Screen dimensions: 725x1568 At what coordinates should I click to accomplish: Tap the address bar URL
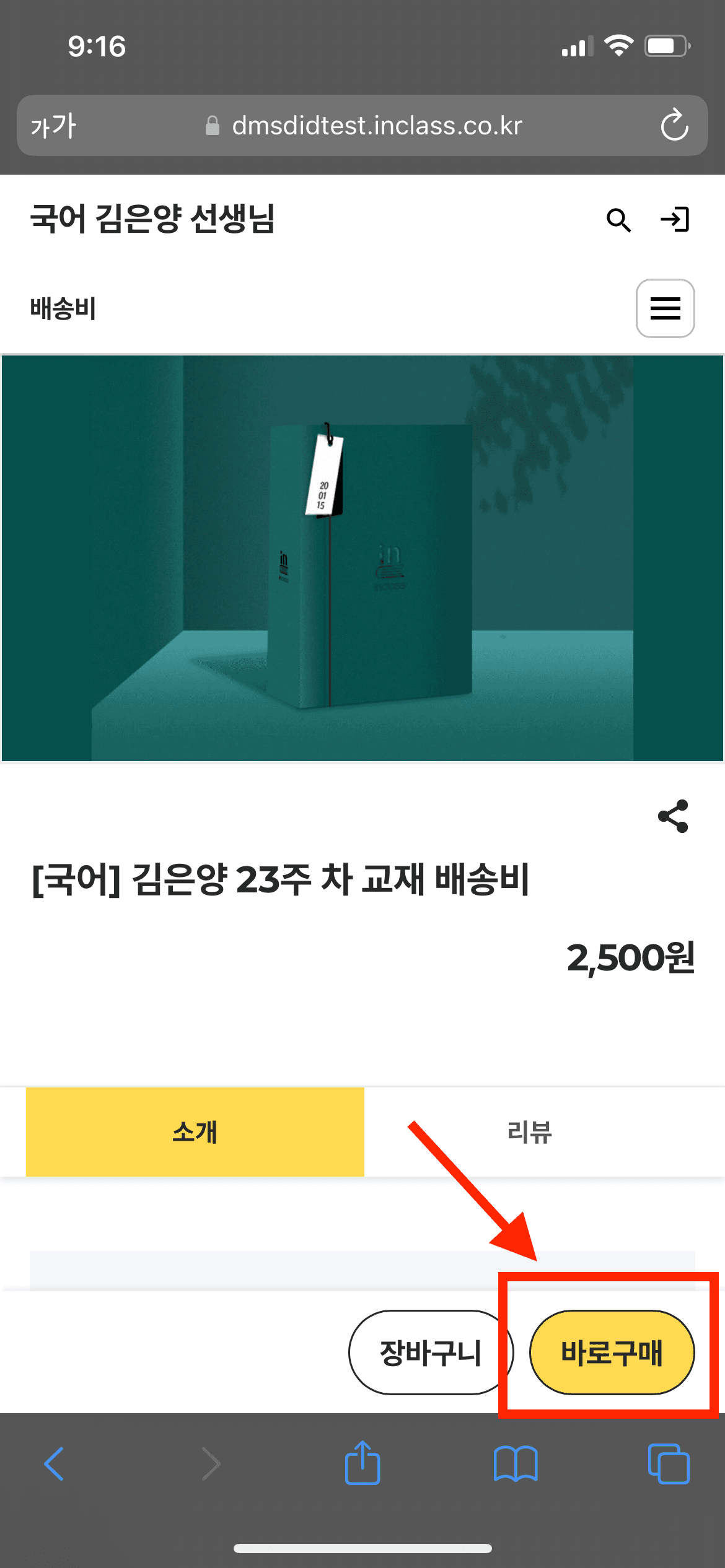coord(377,126)
